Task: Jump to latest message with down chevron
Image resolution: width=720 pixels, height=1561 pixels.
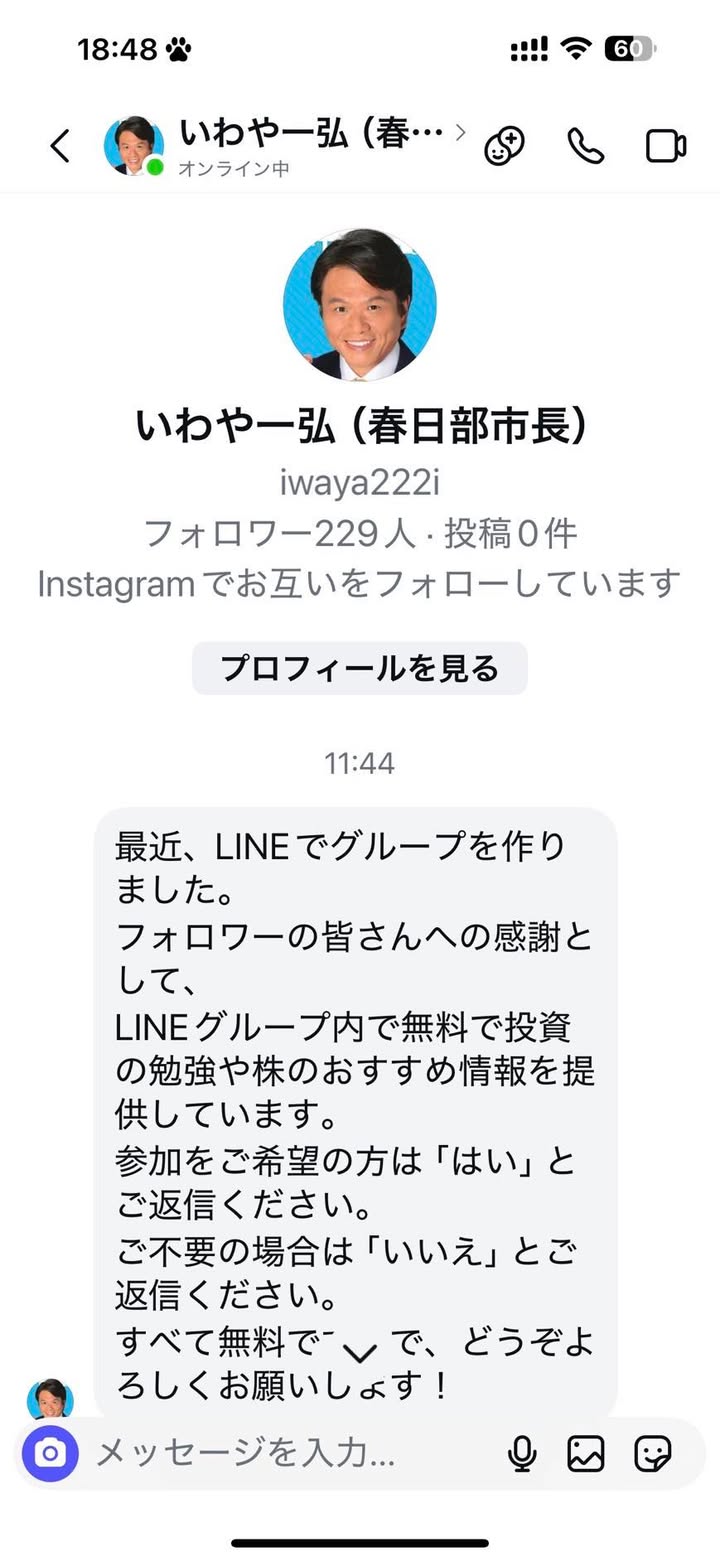Action: click(360, 1354)
